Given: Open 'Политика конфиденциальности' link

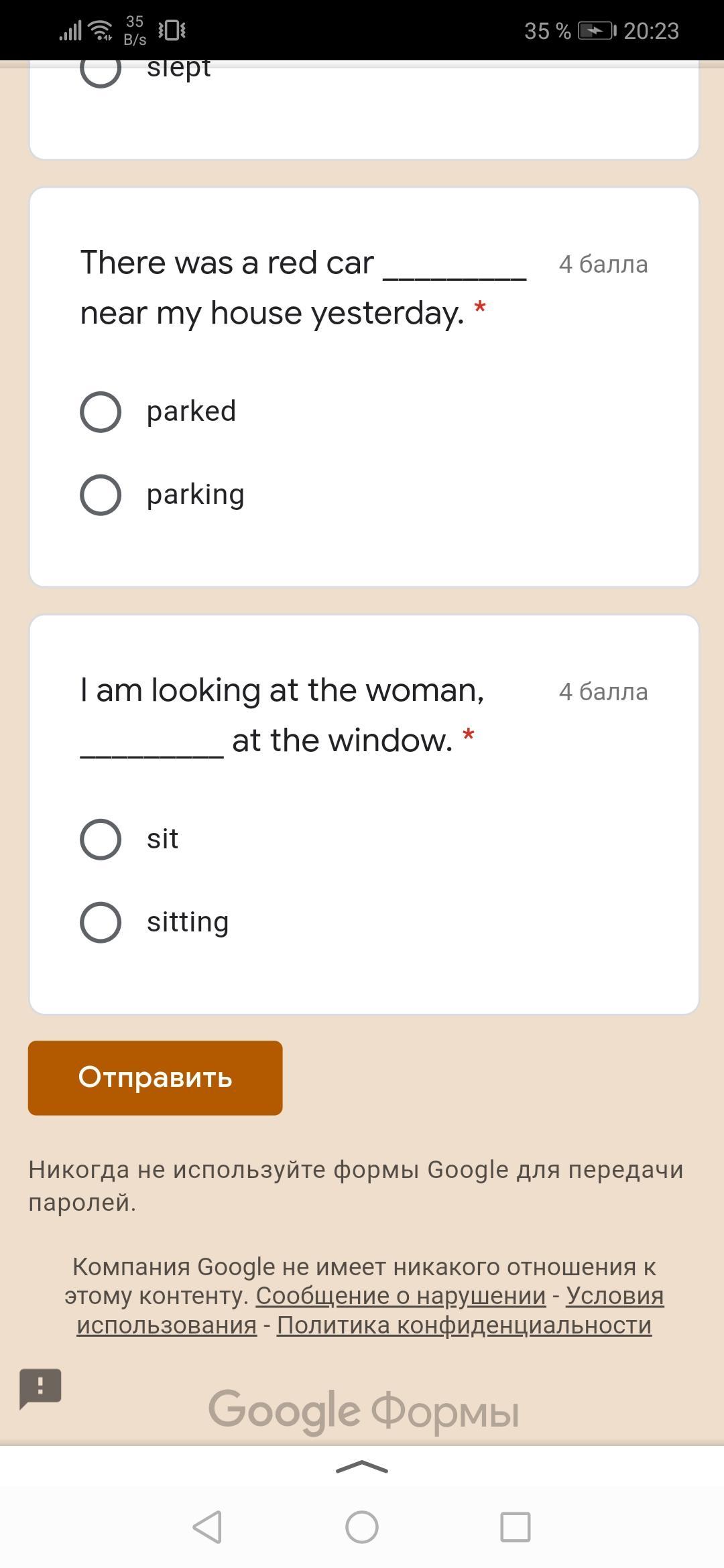Looking at the screenshot, I should point(464,1325).
